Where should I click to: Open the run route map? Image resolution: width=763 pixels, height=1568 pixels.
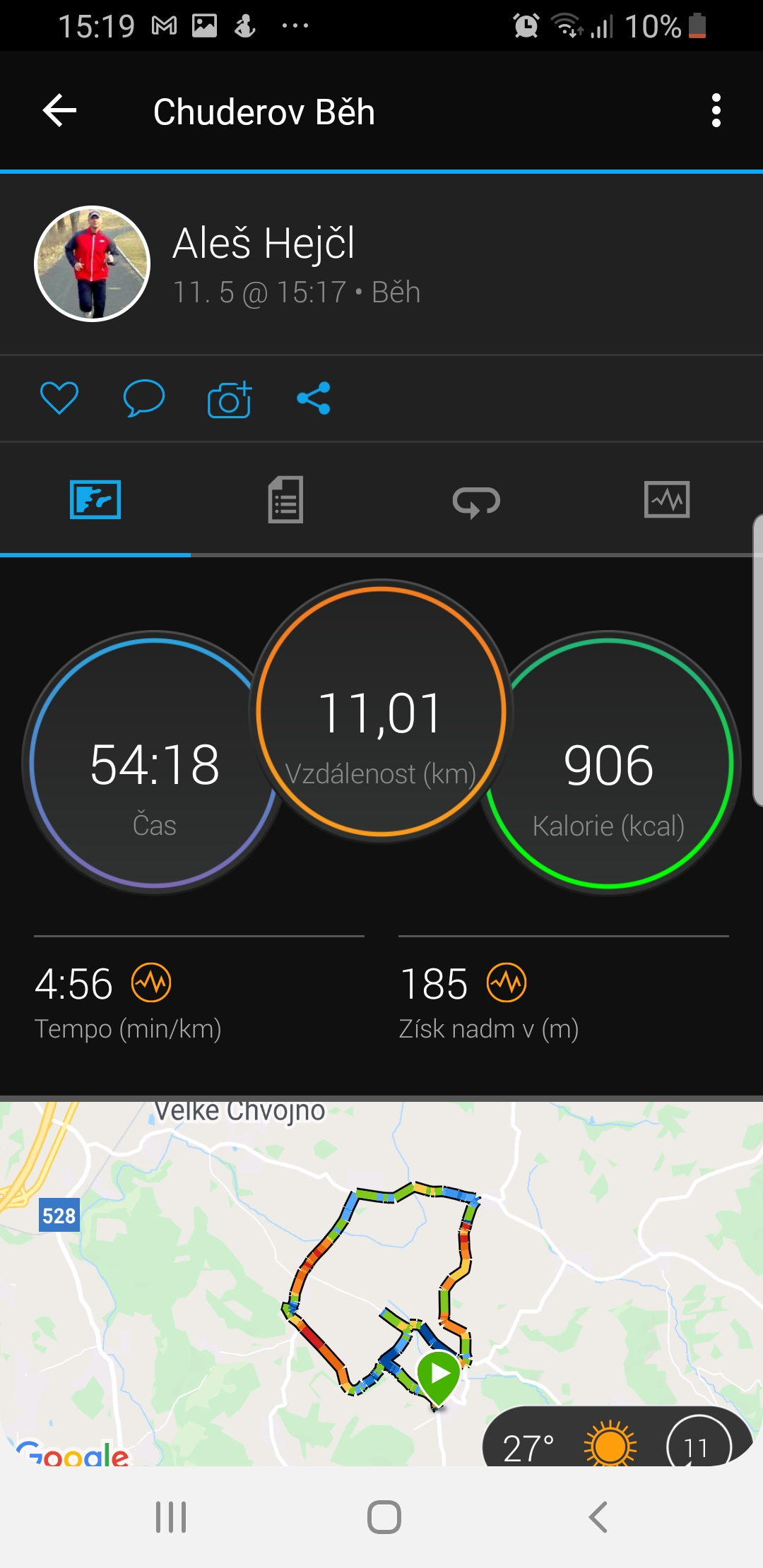pos(381,1283)
